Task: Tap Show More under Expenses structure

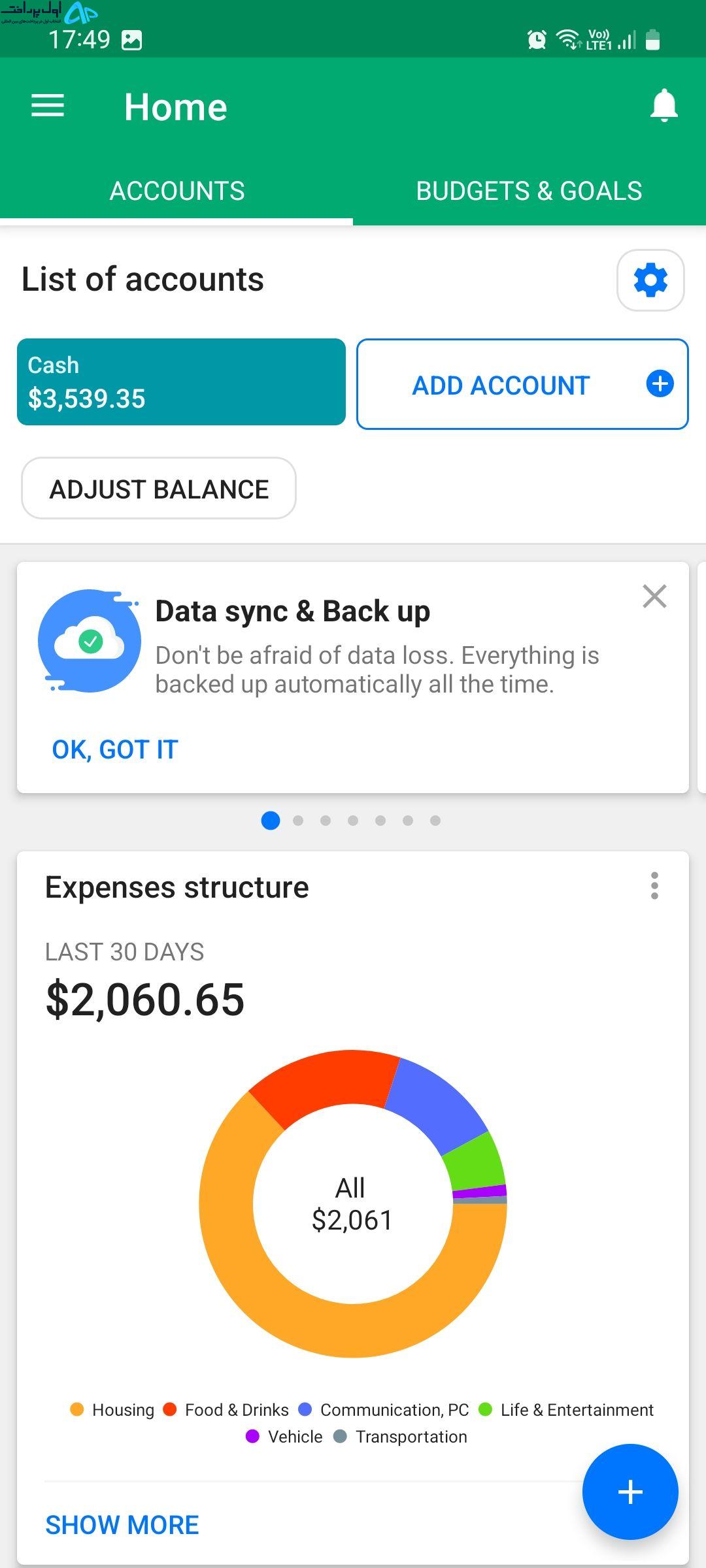Action: pyautogui.click(x=122, y=1525)
